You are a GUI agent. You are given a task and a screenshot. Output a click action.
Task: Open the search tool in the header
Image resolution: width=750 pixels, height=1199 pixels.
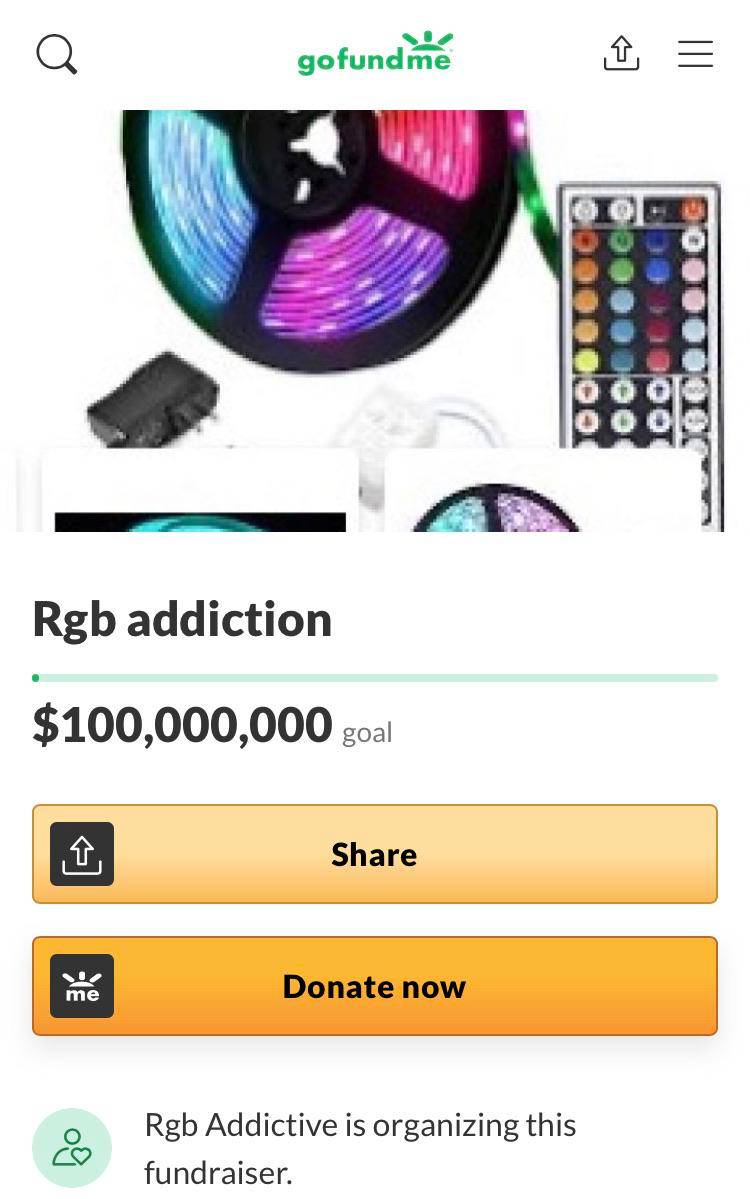tap(56, 54)
